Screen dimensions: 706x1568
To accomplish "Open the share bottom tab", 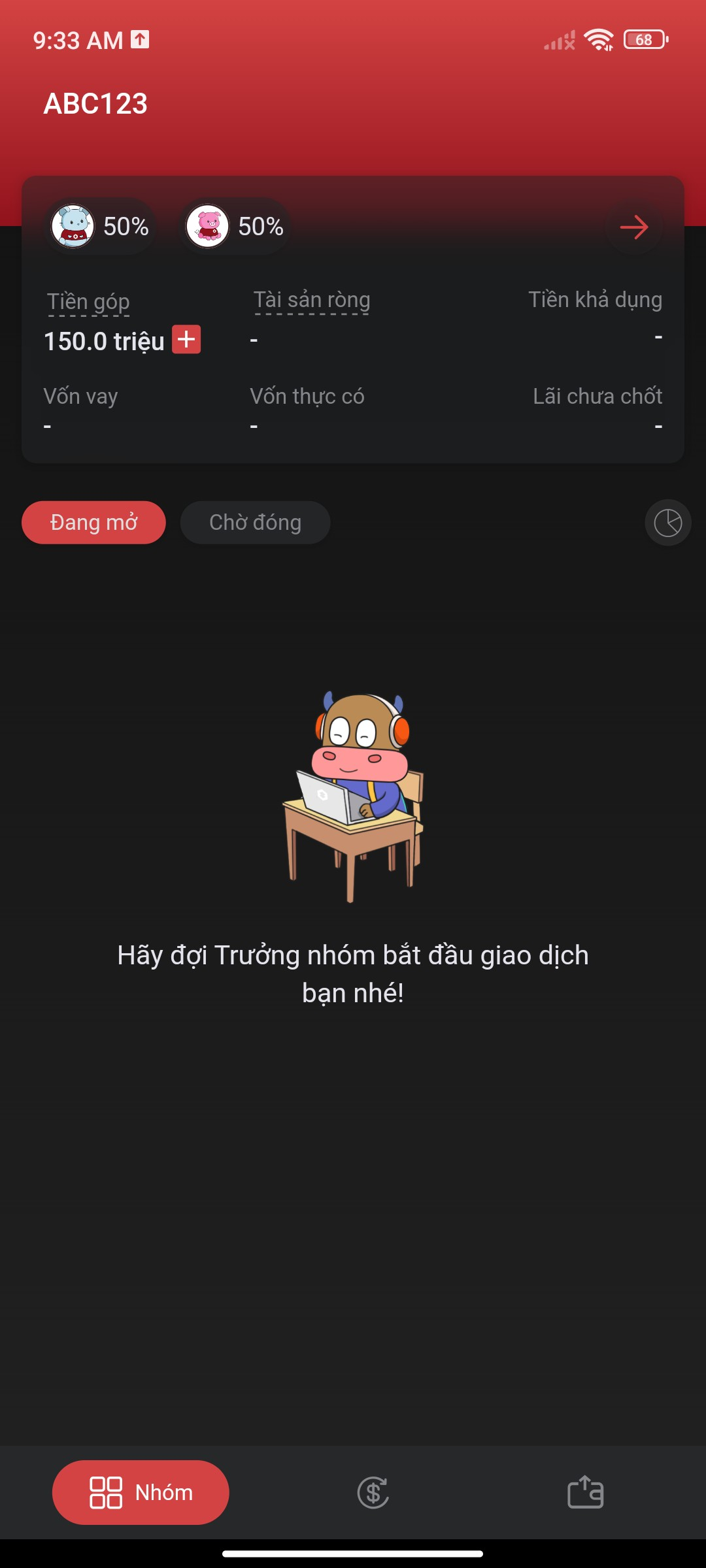I will tap(585, 1493).
